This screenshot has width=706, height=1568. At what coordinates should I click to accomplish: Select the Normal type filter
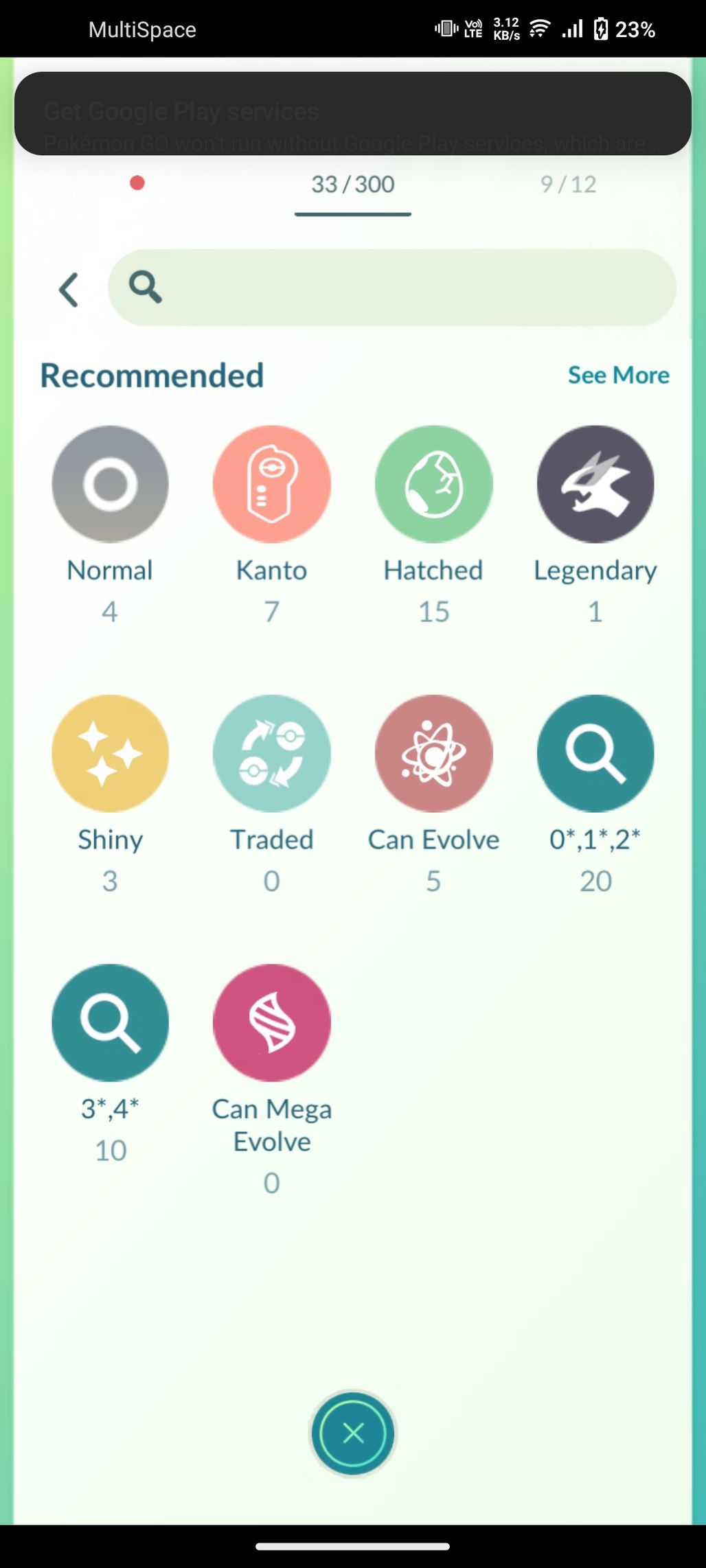coord(110,484)
